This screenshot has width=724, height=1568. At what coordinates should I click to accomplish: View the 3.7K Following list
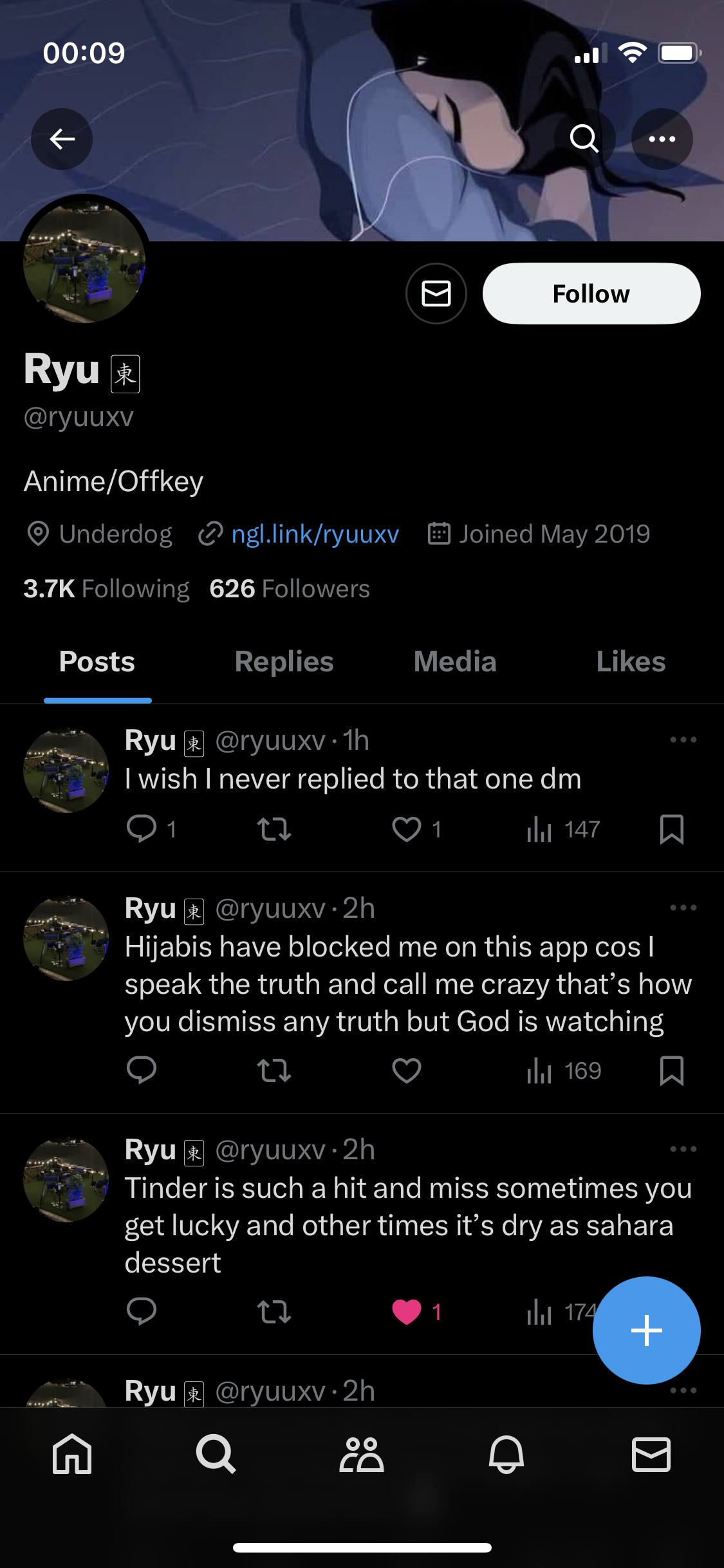pyautogui.click(x=106, y=589)
